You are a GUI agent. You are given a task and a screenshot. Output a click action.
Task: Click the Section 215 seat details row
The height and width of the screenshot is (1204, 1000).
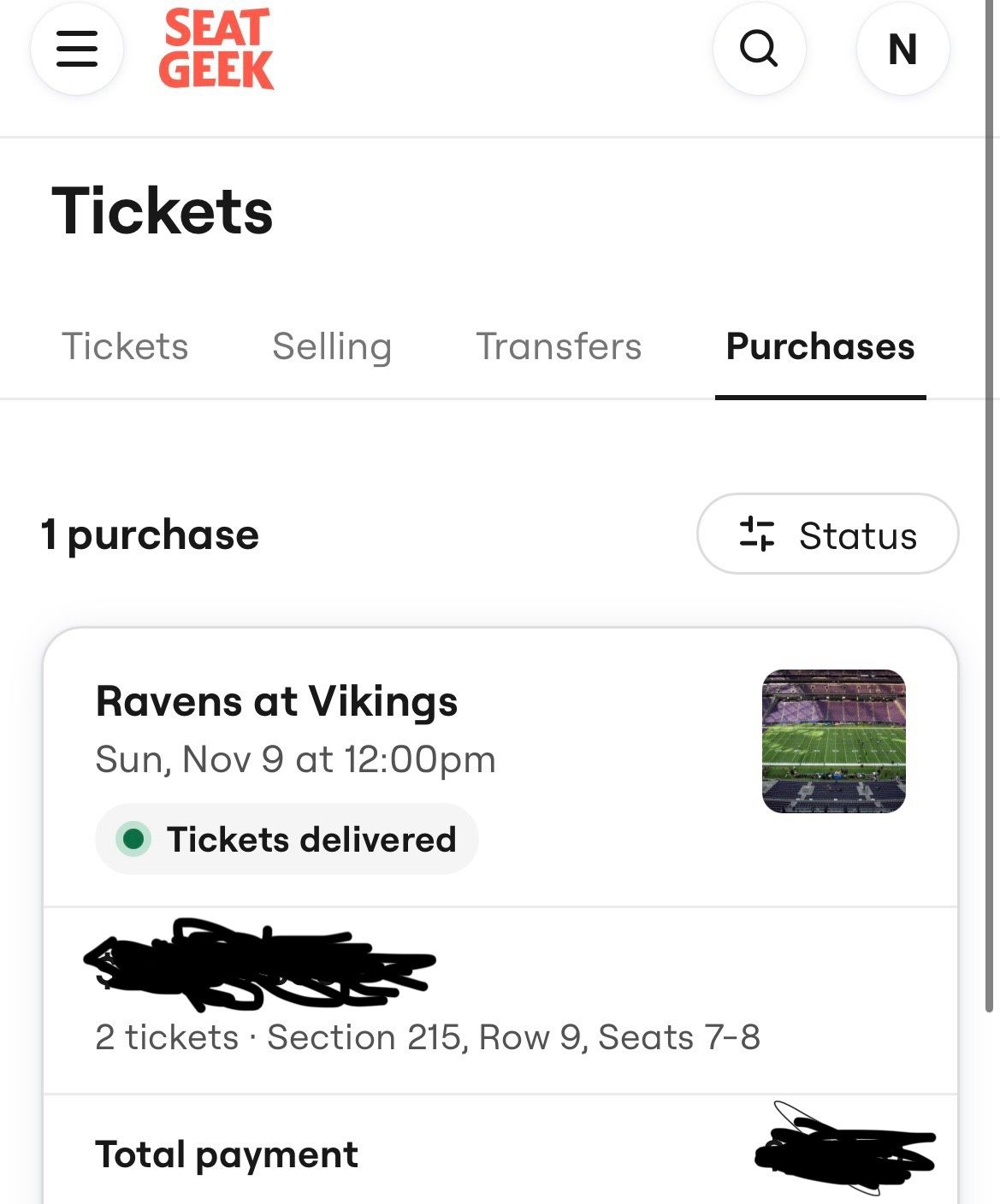click(x=428, y=1037)
